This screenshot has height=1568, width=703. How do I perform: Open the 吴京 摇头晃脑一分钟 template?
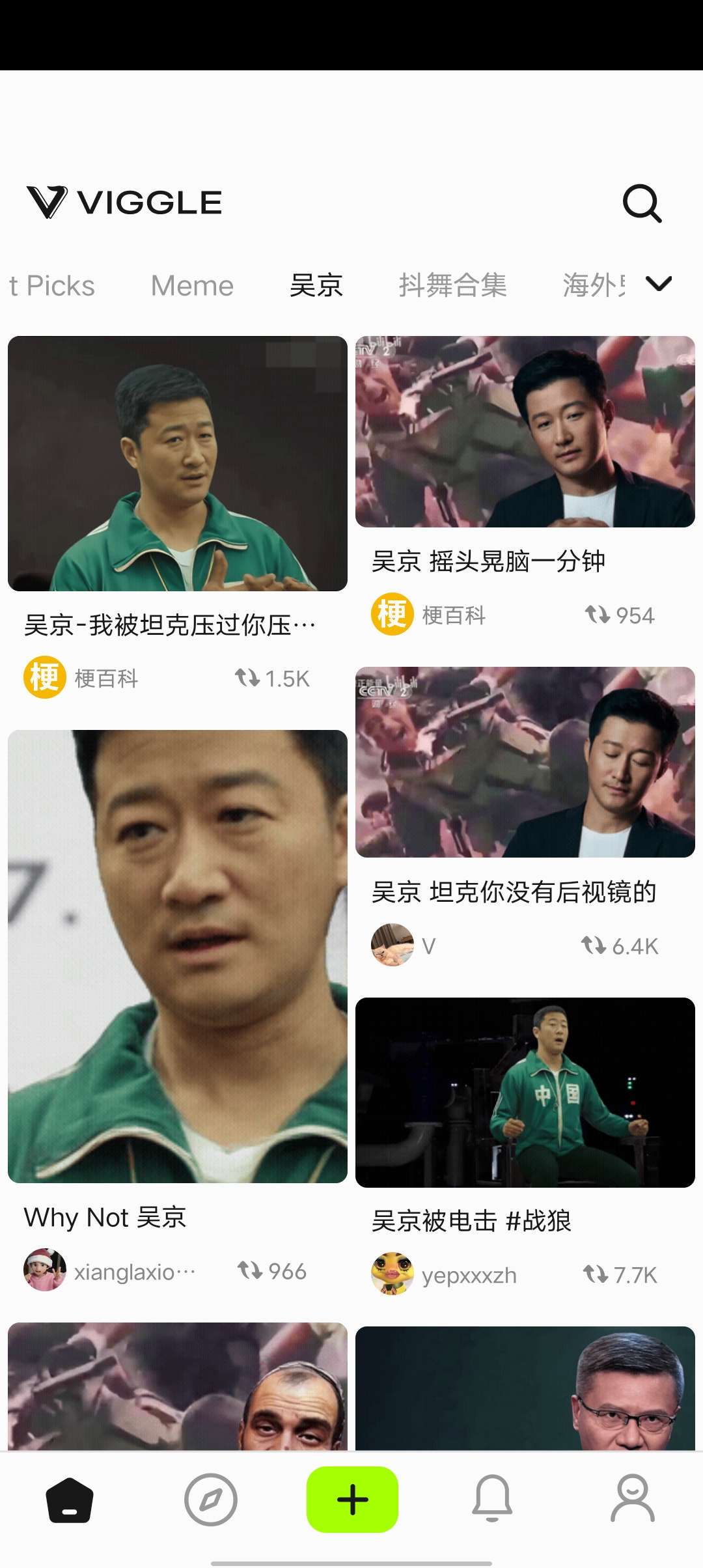(525, 432)
